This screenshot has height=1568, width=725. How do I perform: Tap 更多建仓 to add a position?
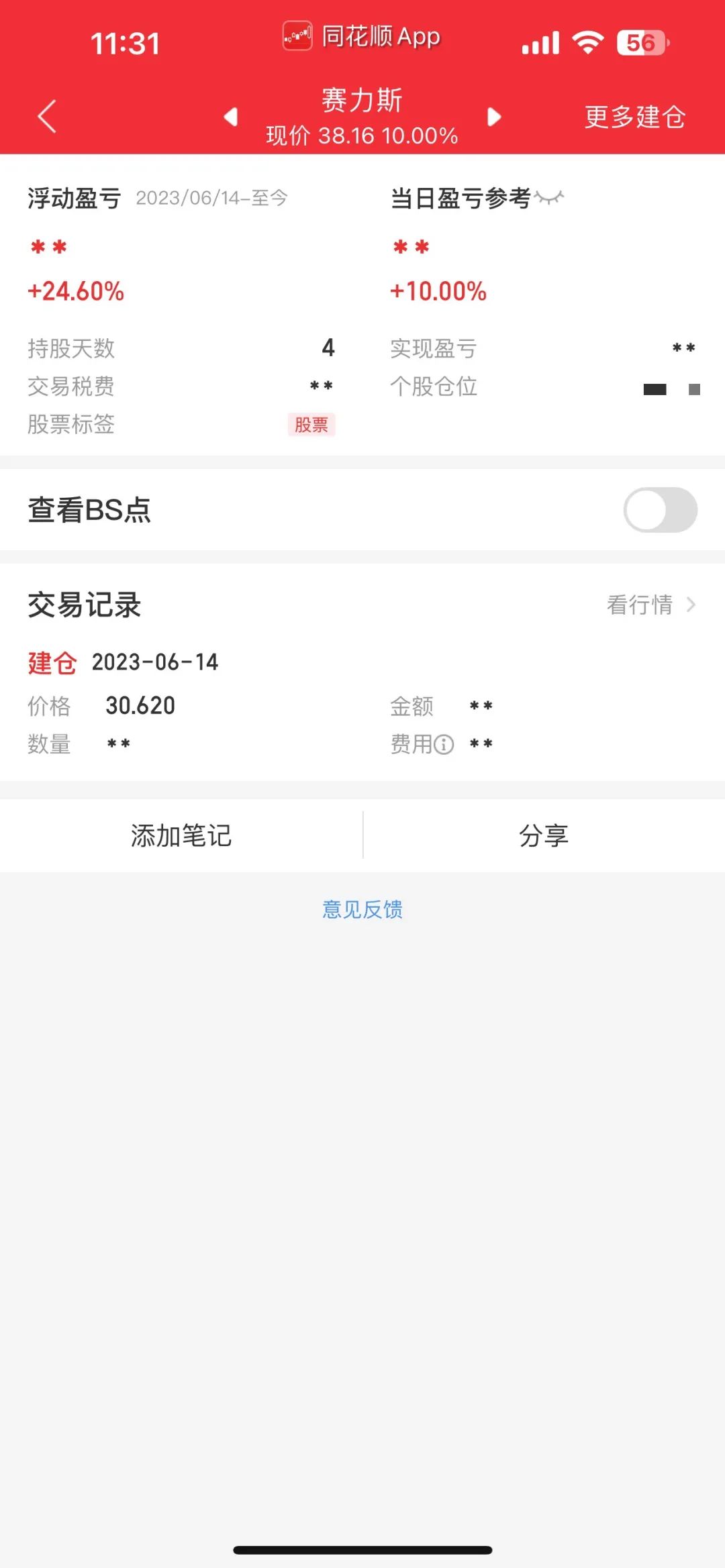[635, 116]
